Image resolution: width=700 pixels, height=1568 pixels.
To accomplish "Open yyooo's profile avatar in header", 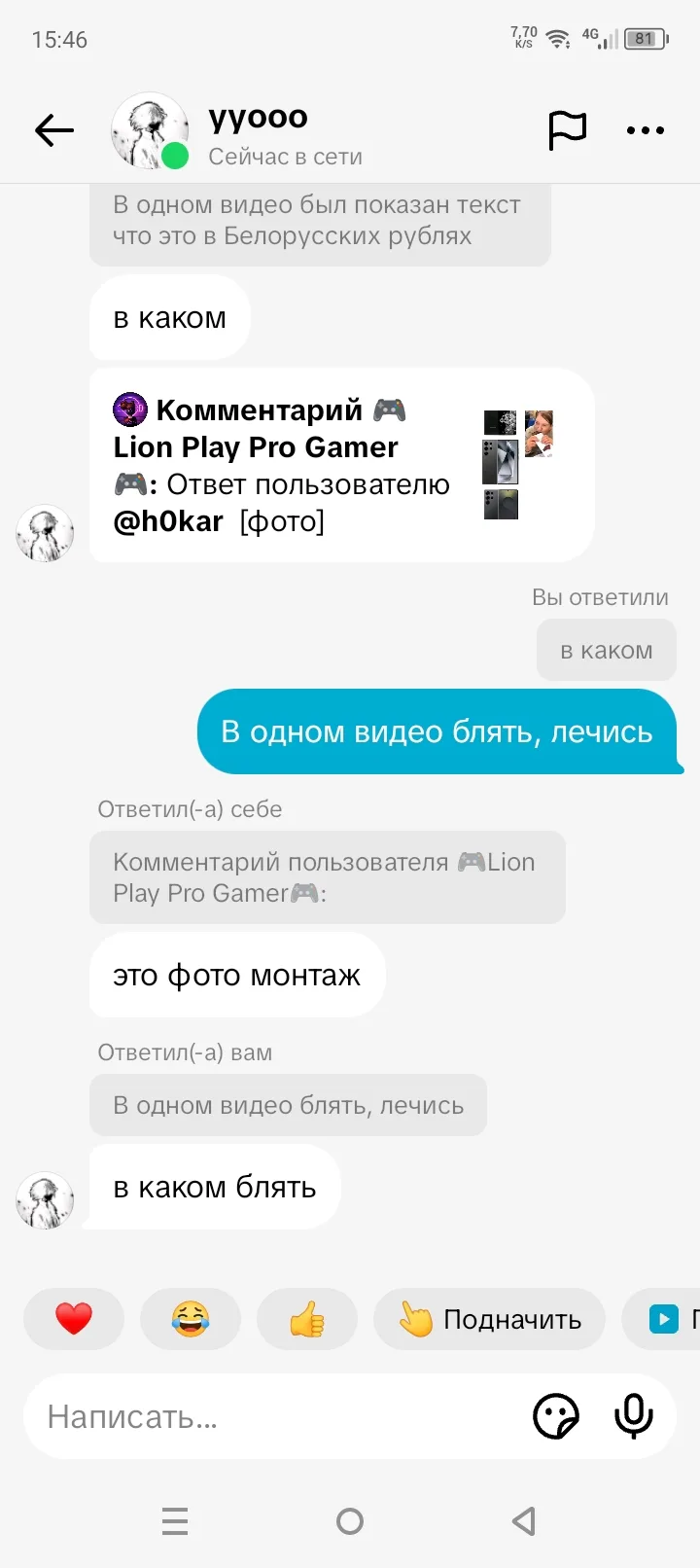I will (x=150, y=130).
